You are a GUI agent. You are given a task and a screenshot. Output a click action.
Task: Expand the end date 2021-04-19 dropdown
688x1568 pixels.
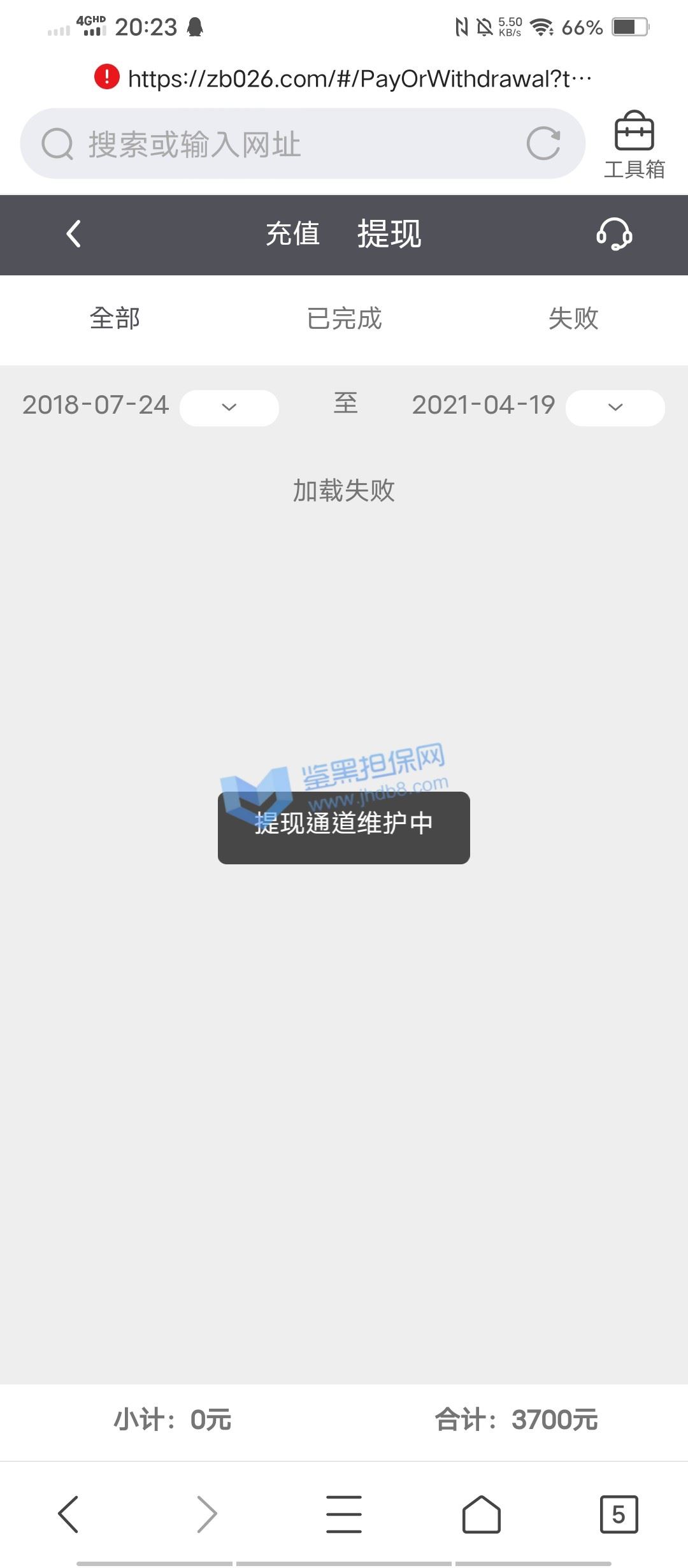615,407
